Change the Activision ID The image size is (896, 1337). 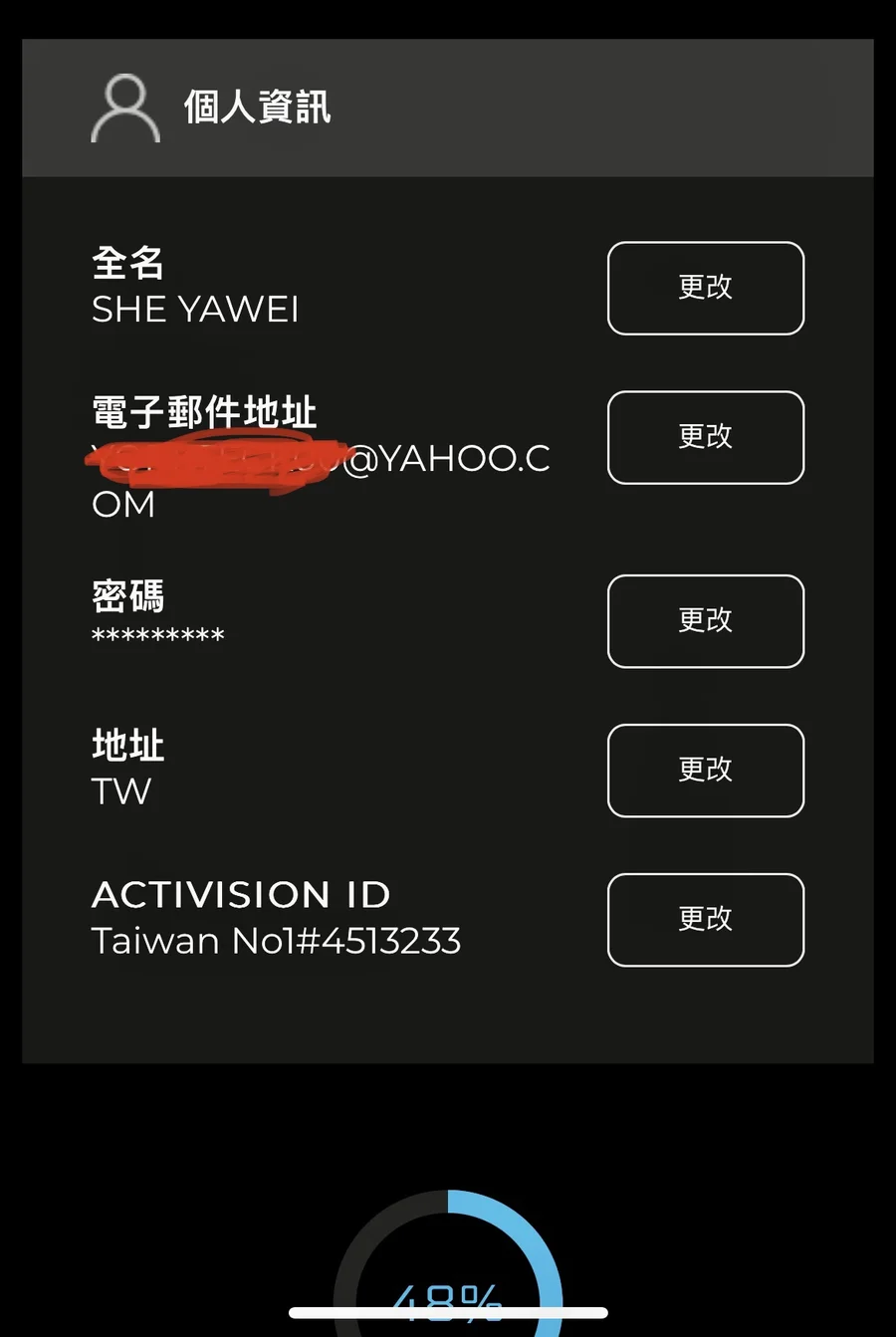tap(705, 920)
